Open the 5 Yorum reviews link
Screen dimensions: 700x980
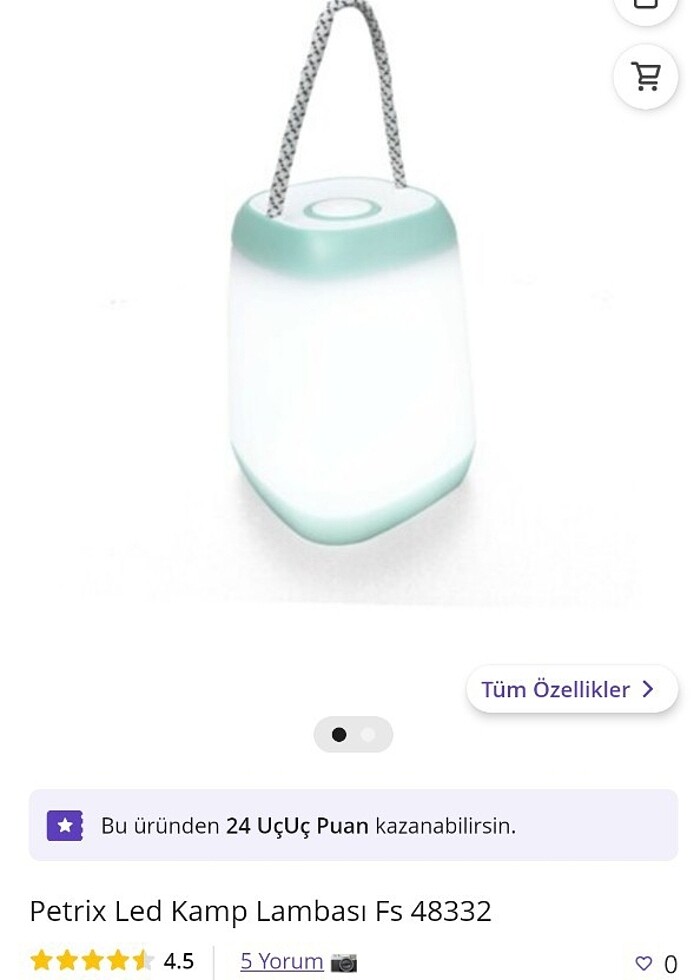281,961
